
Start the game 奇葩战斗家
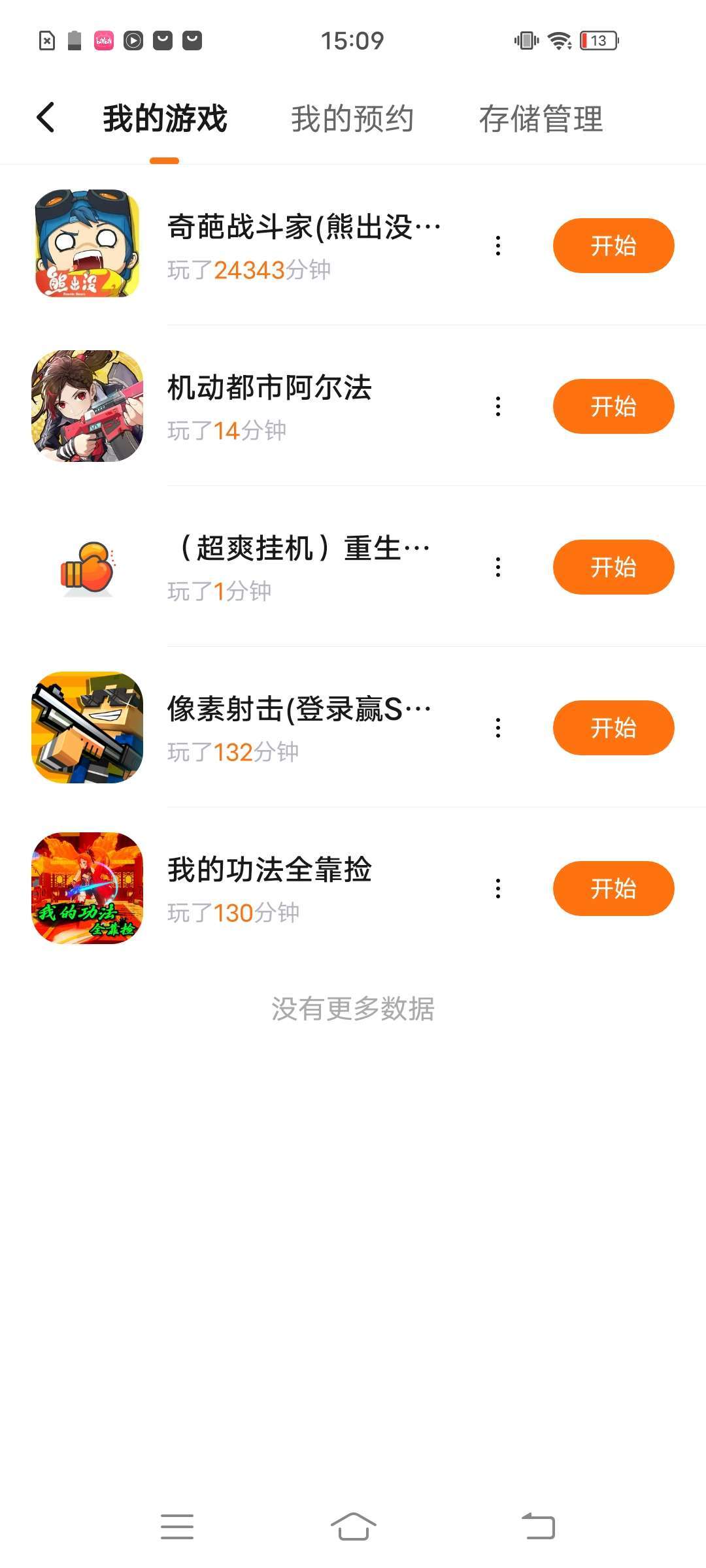613,246
